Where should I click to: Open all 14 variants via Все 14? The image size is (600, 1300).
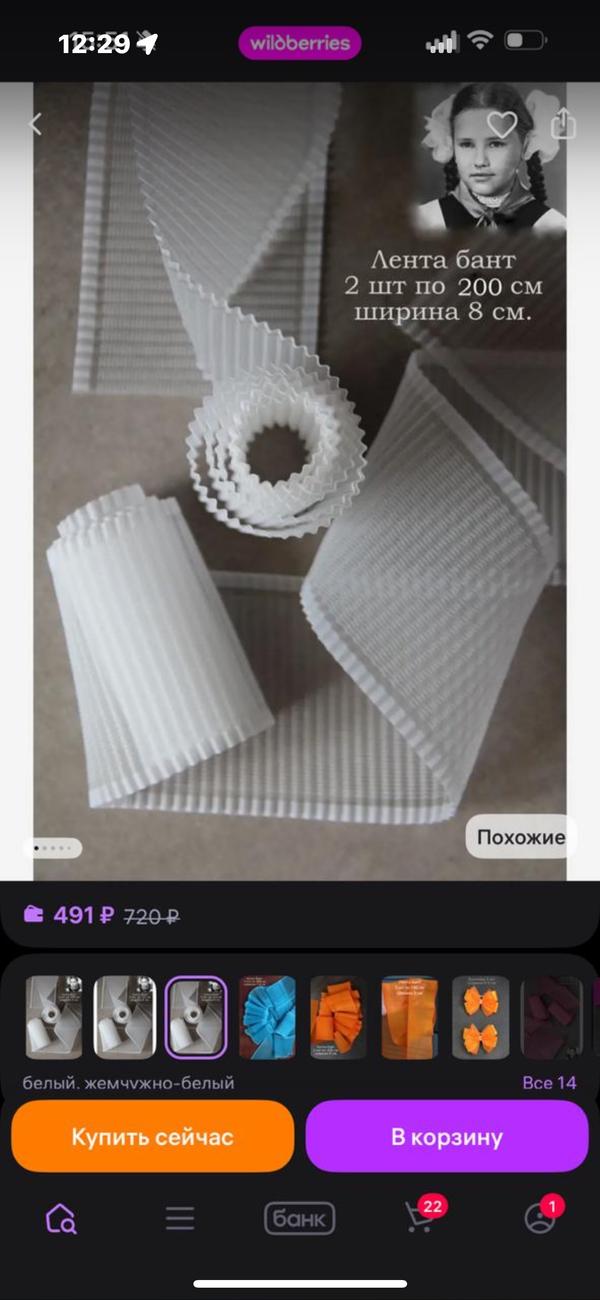(549, 1083)
